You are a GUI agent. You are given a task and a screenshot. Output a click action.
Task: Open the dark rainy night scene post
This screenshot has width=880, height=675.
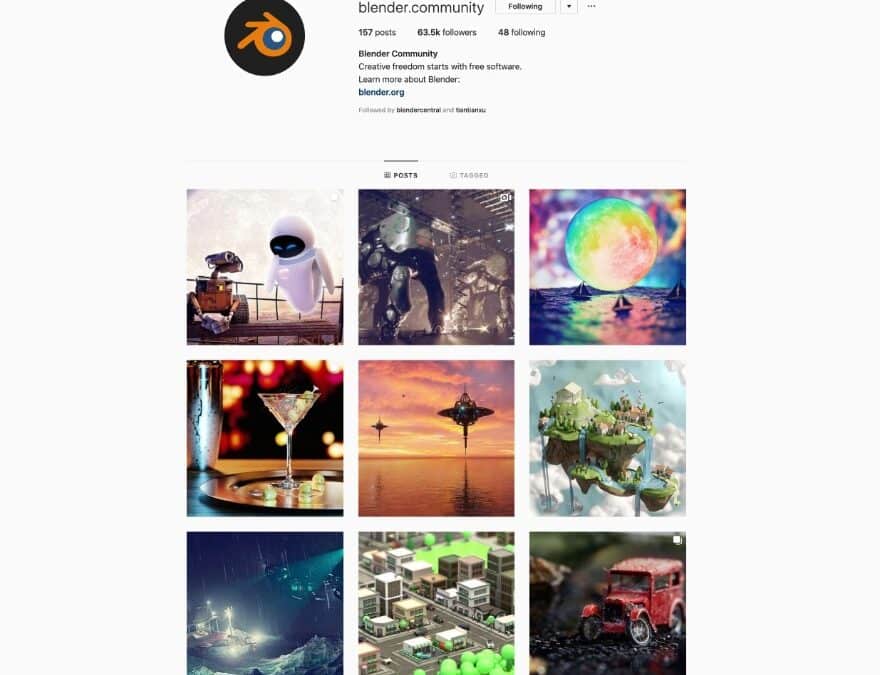pos(265,603)
